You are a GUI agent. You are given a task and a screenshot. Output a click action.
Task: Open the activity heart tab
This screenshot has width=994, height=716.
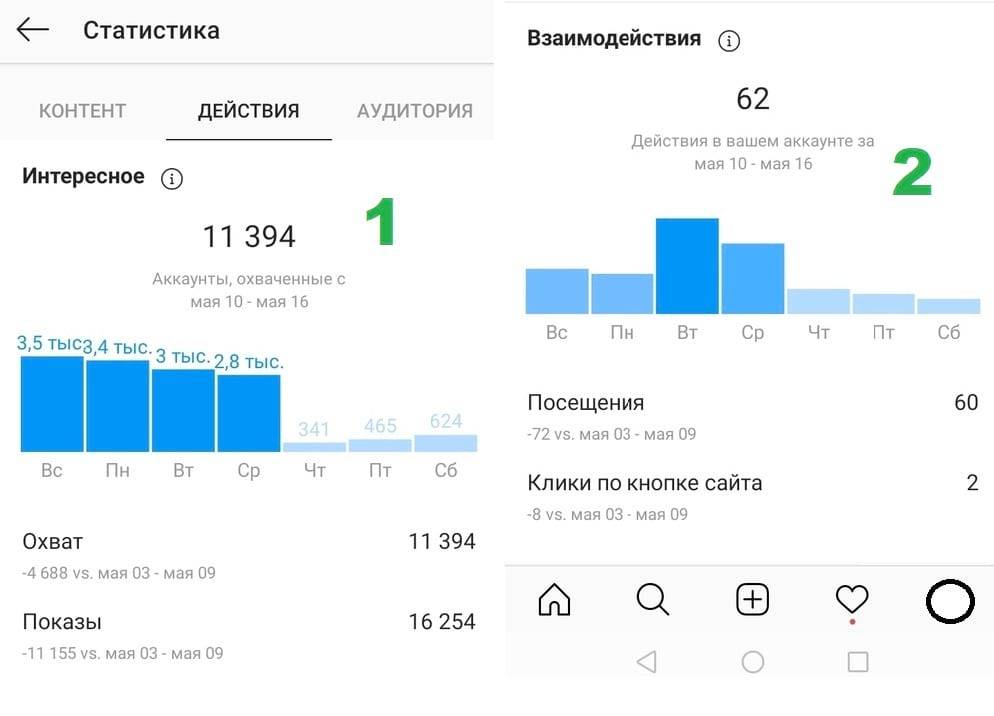851,599
